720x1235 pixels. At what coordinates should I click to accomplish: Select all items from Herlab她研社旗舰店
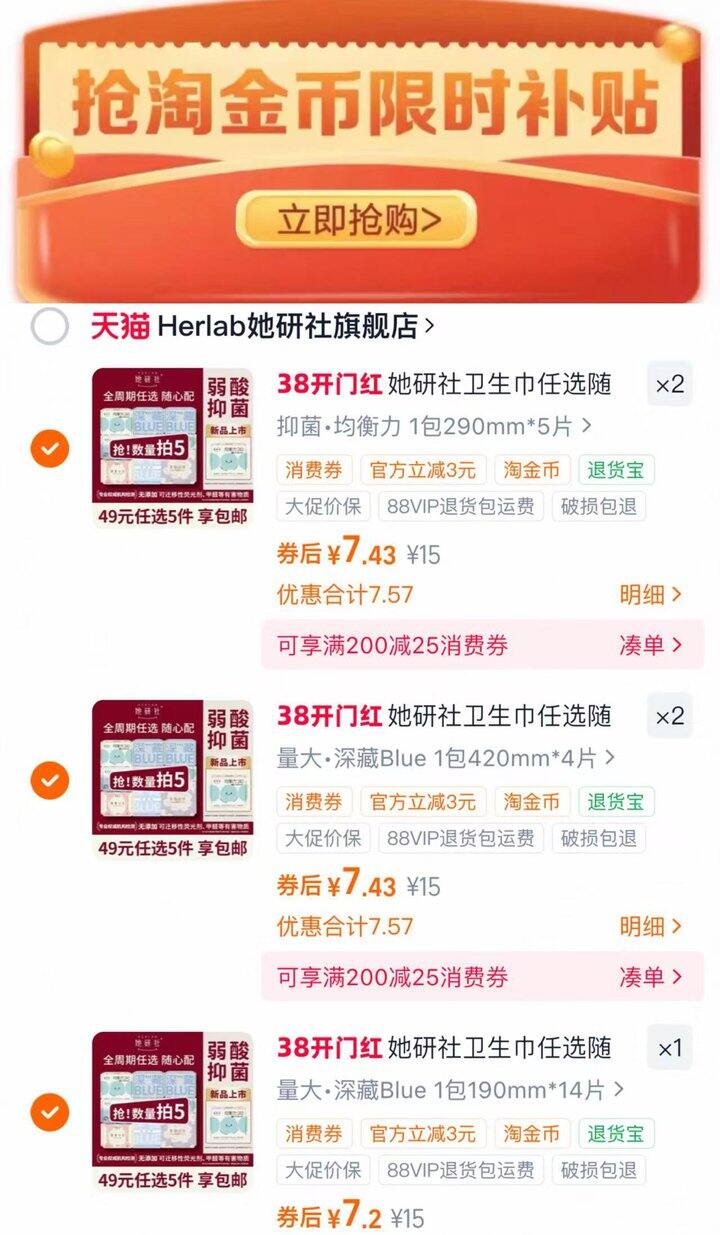pos(50,326)
